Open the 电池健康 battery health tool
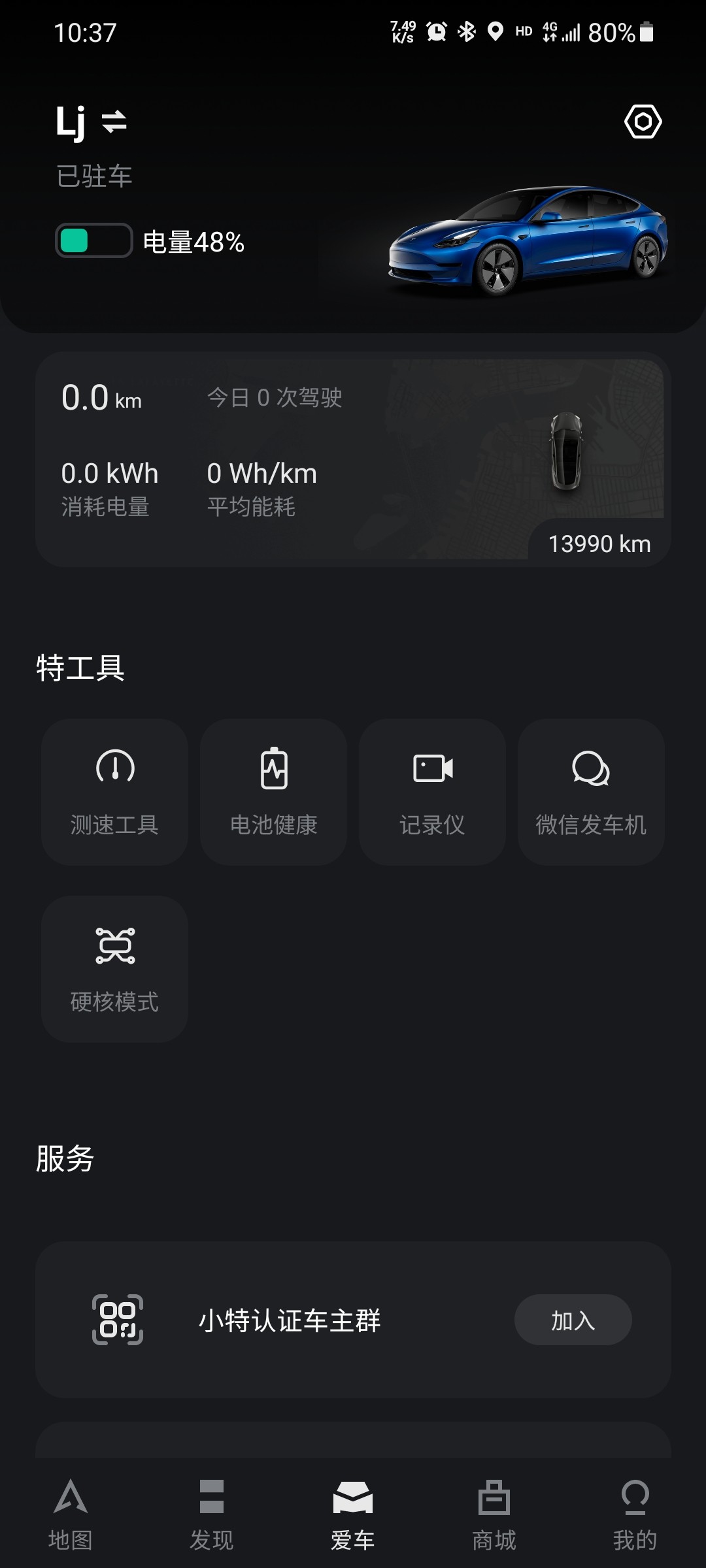The image size is (706, 1568). point(273,792)
